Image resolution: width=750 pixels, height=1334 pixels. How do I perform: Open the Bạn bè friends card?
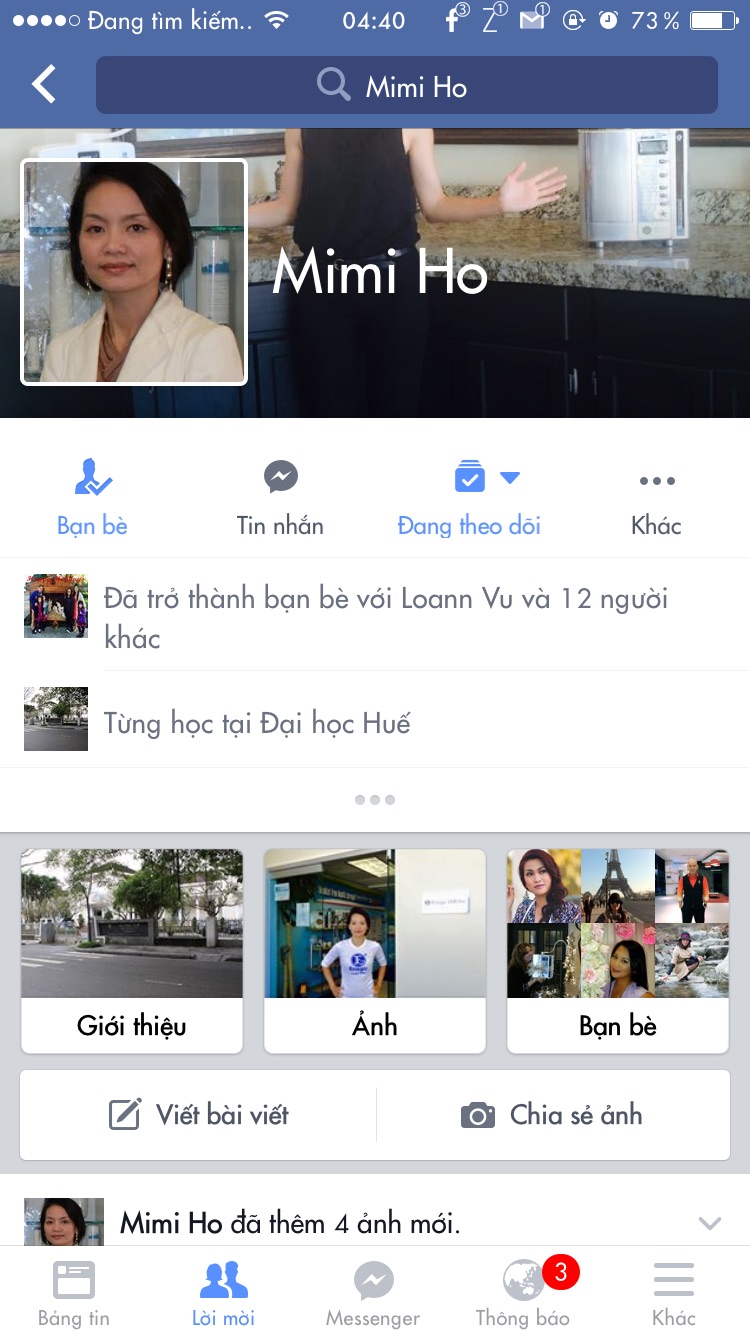click(618, 950)
